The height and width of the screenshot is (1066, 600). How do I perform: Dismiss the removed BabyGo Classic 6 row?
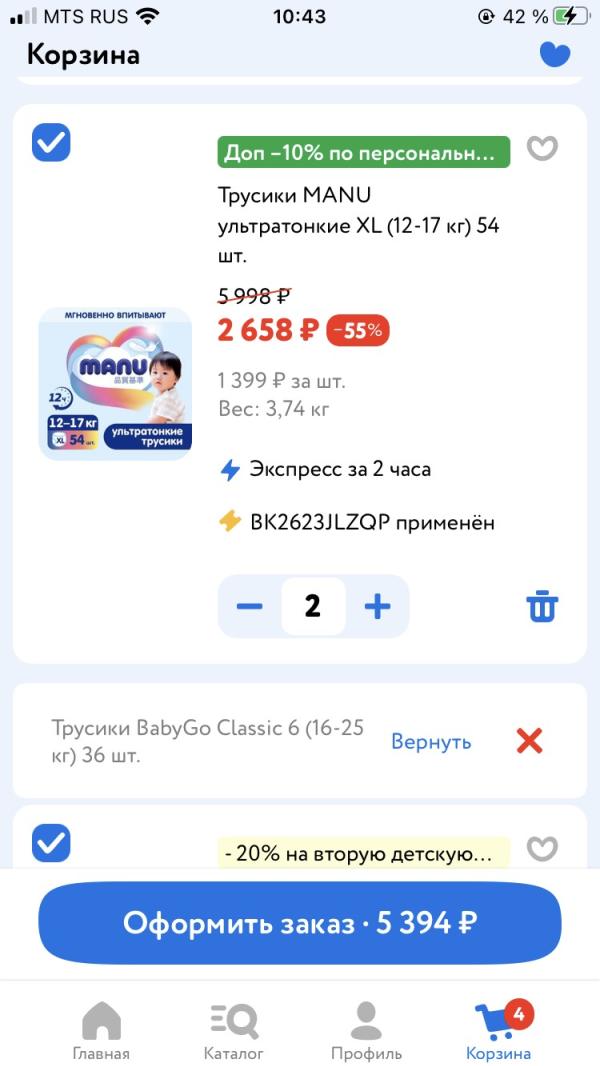point(529,741)
